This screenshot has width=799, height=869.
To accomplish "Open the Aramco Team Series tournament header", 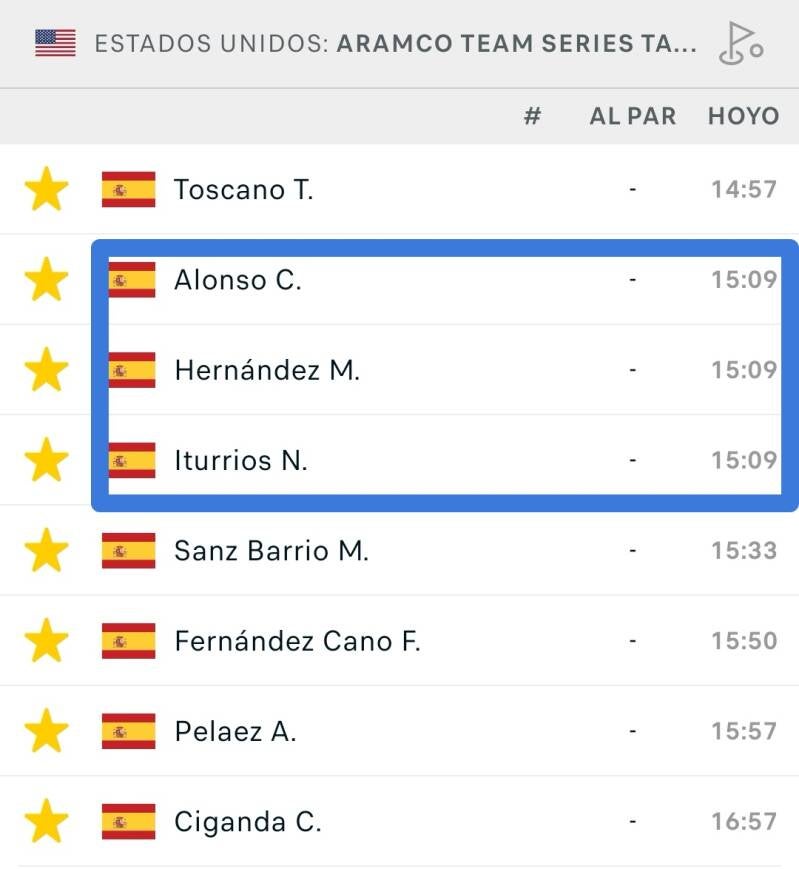I will click(x=395, y=44).
